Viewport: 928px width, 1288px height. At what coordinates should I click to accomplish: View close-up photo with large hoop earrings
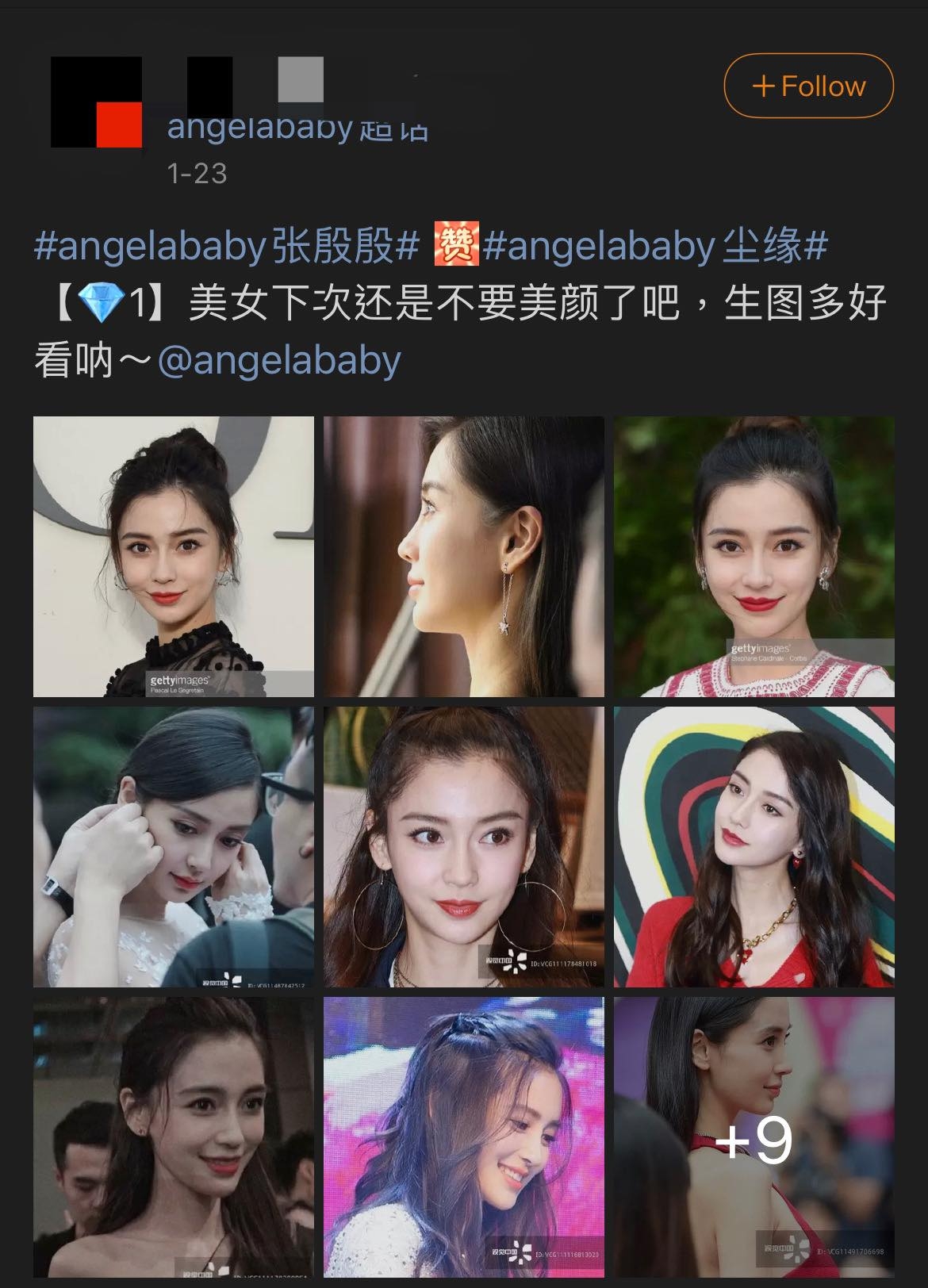(x=463, y=847)
